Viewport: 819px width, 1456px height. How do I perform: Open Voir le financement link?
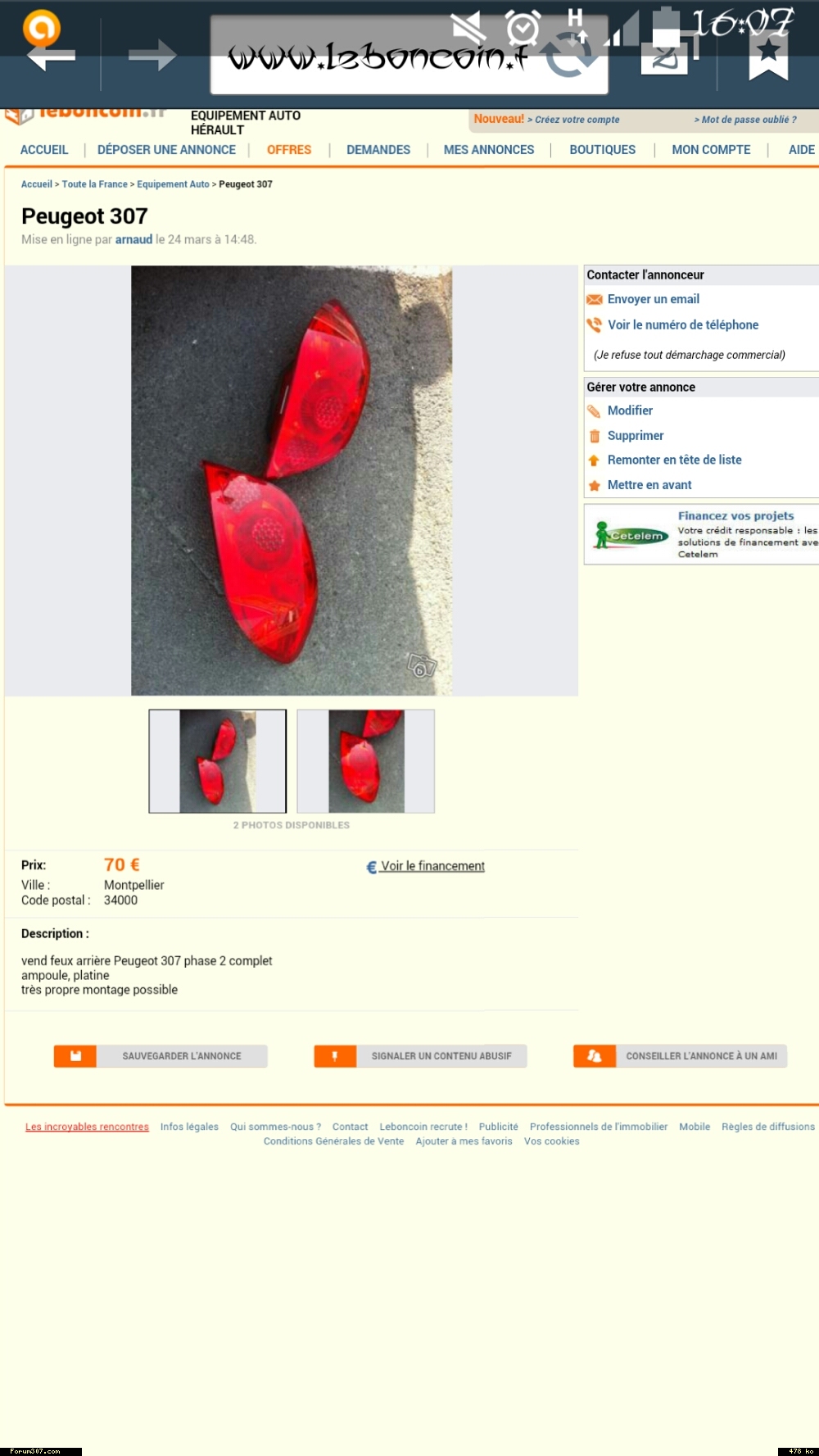point(432,866)
